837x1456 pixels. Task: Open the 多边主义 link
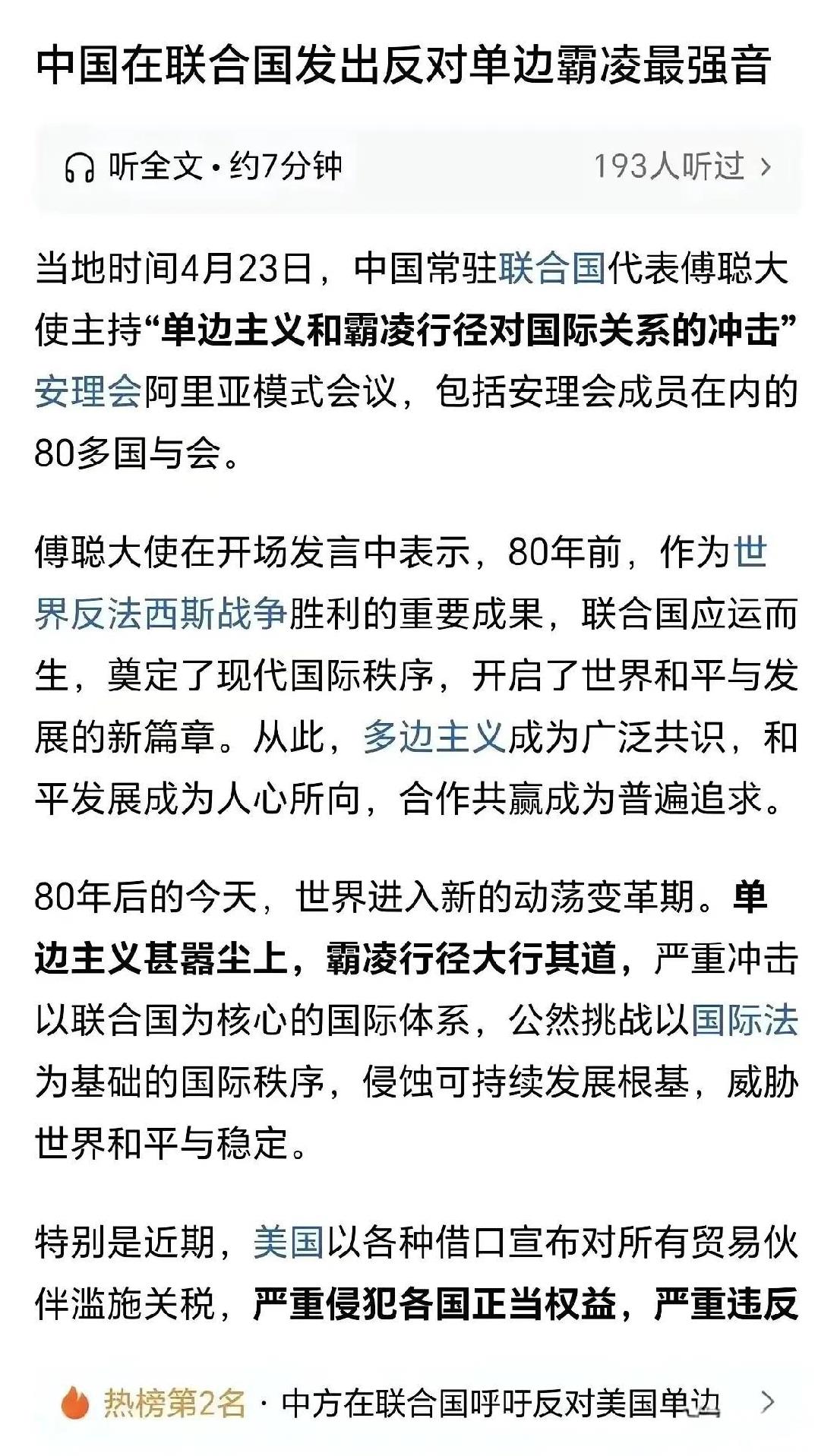tap(434, 737)
